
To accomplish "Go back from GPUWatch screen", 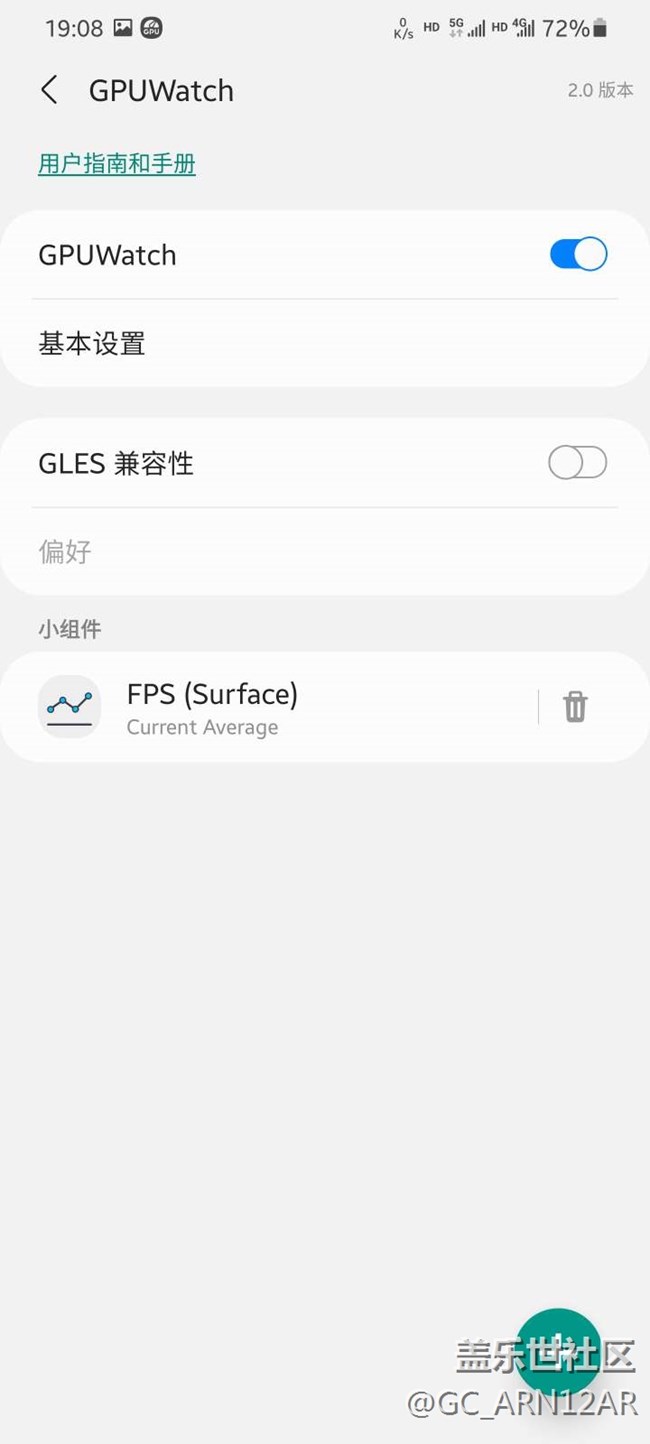I will click(49, 90).
